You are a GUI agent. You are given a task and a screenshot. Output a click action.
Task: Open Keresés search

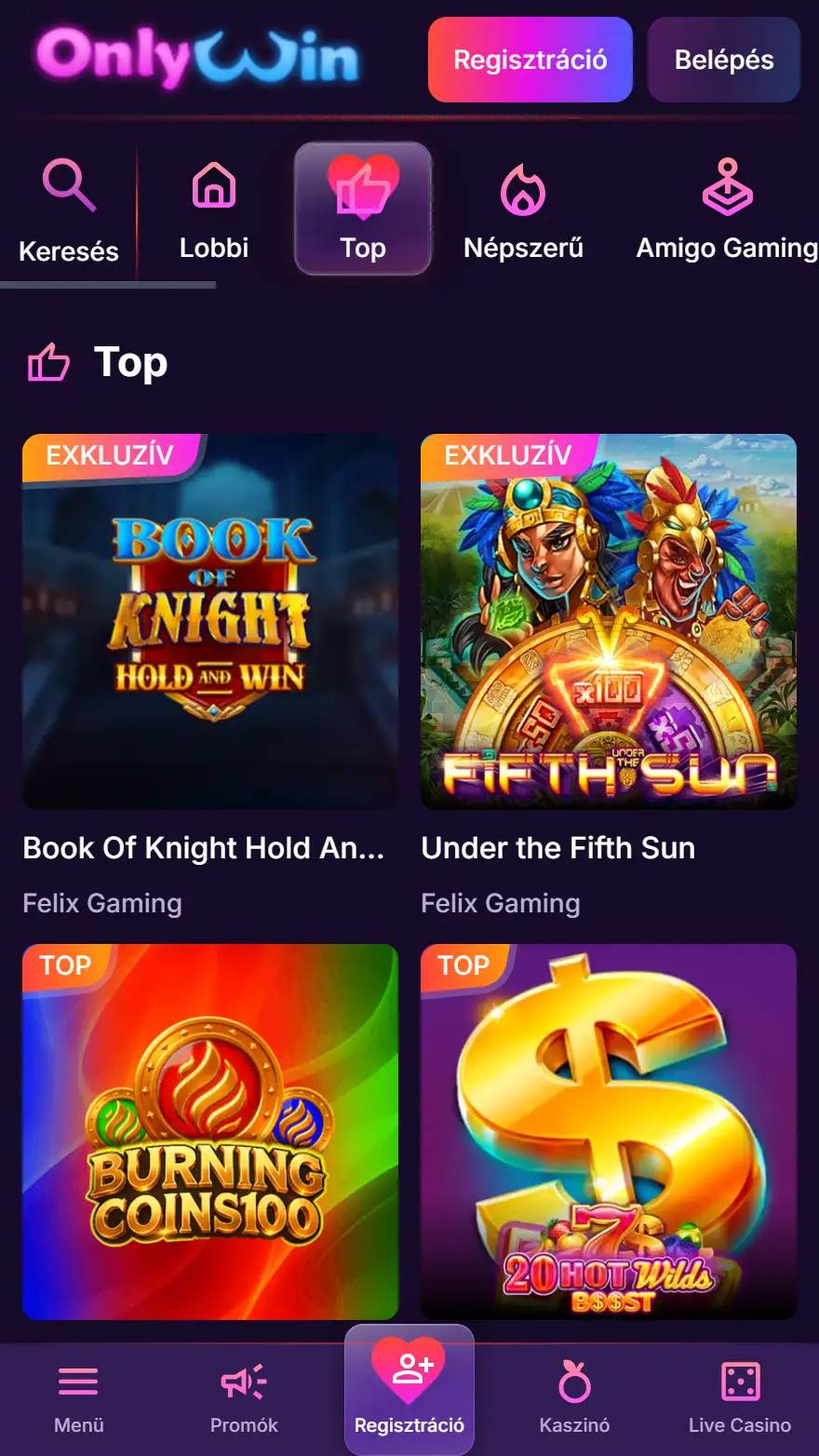coord(69,211)
